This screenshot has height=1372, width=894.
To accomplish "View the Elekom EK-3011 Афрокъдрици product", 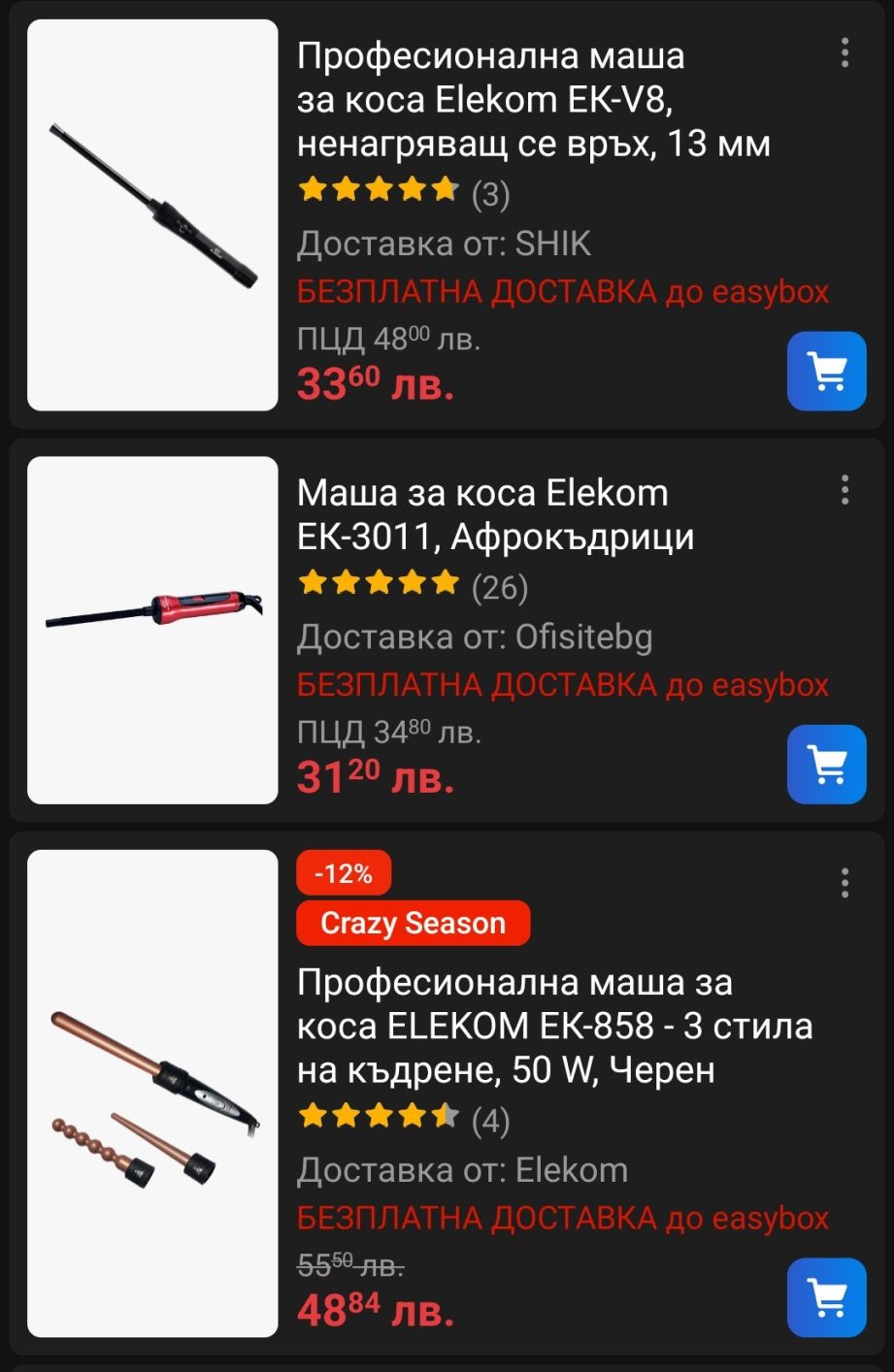I will [495, 514].
